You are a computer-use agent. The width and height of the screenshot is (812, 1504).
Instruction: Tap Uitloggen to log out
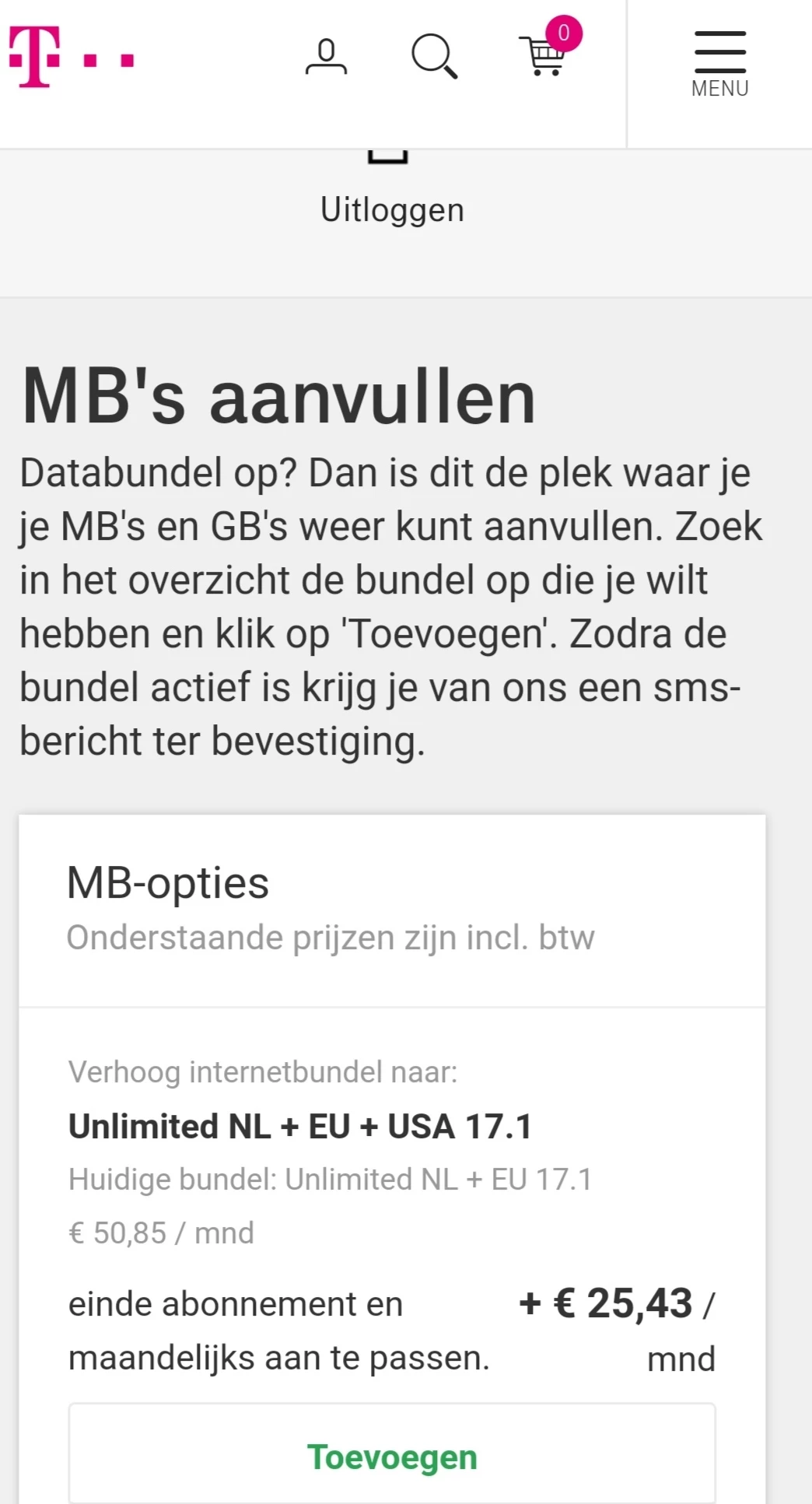pos(392,209)
